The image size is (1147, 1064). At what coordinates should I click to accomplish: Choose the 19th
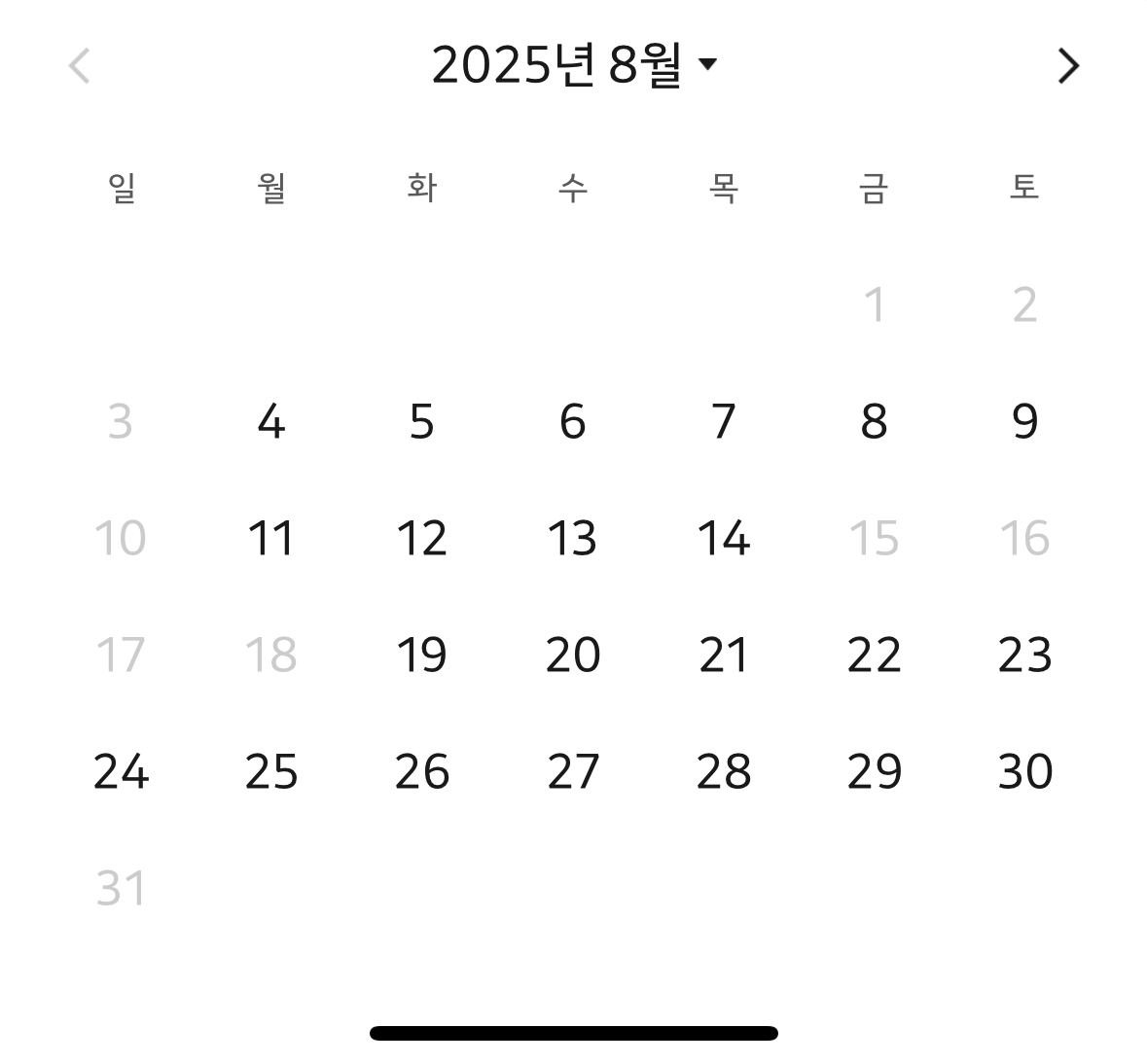coord(422,655)
